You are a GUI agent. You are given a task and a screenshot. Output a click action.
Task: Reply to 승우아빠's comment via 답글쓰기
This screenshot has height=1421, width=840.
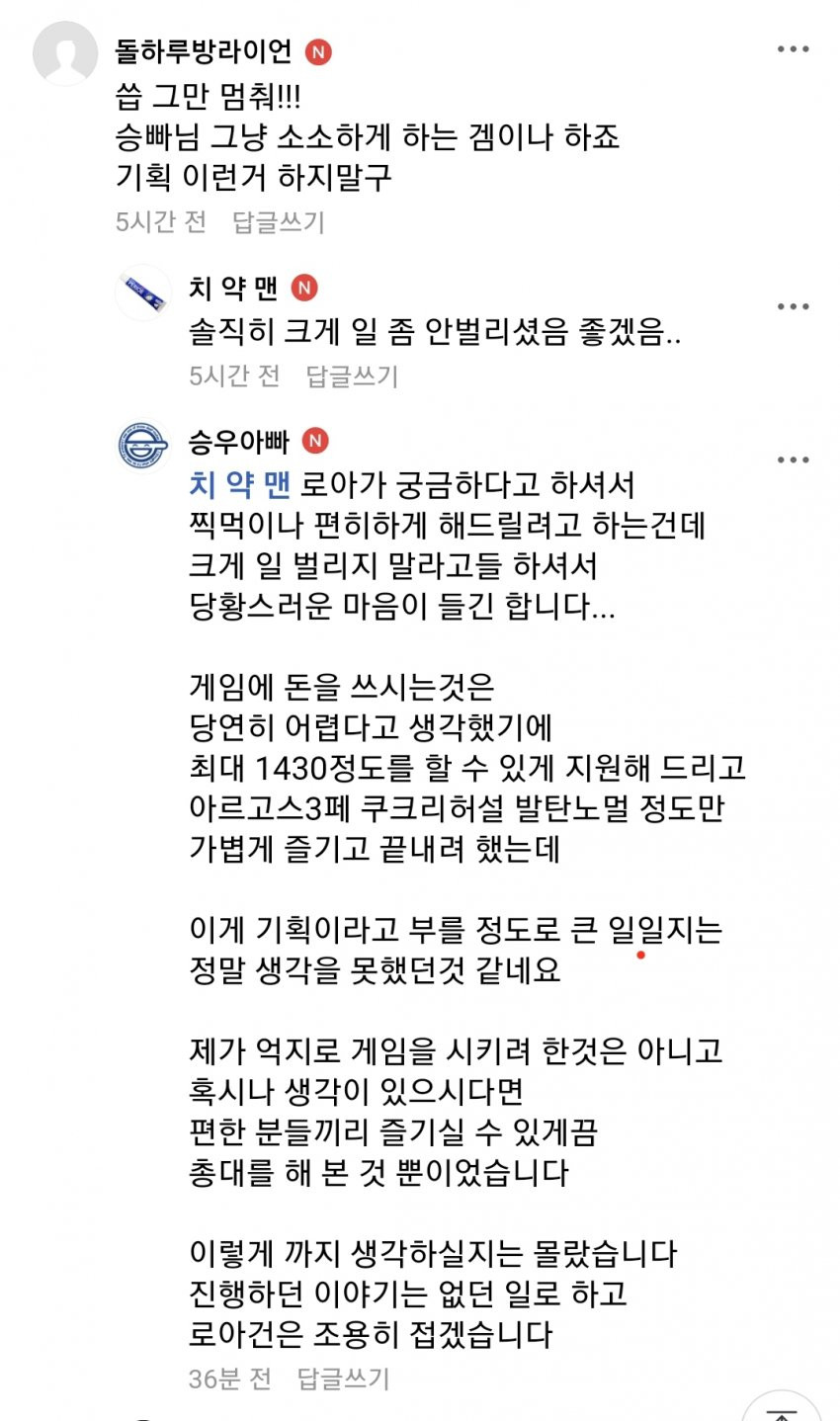(343, 1378)
